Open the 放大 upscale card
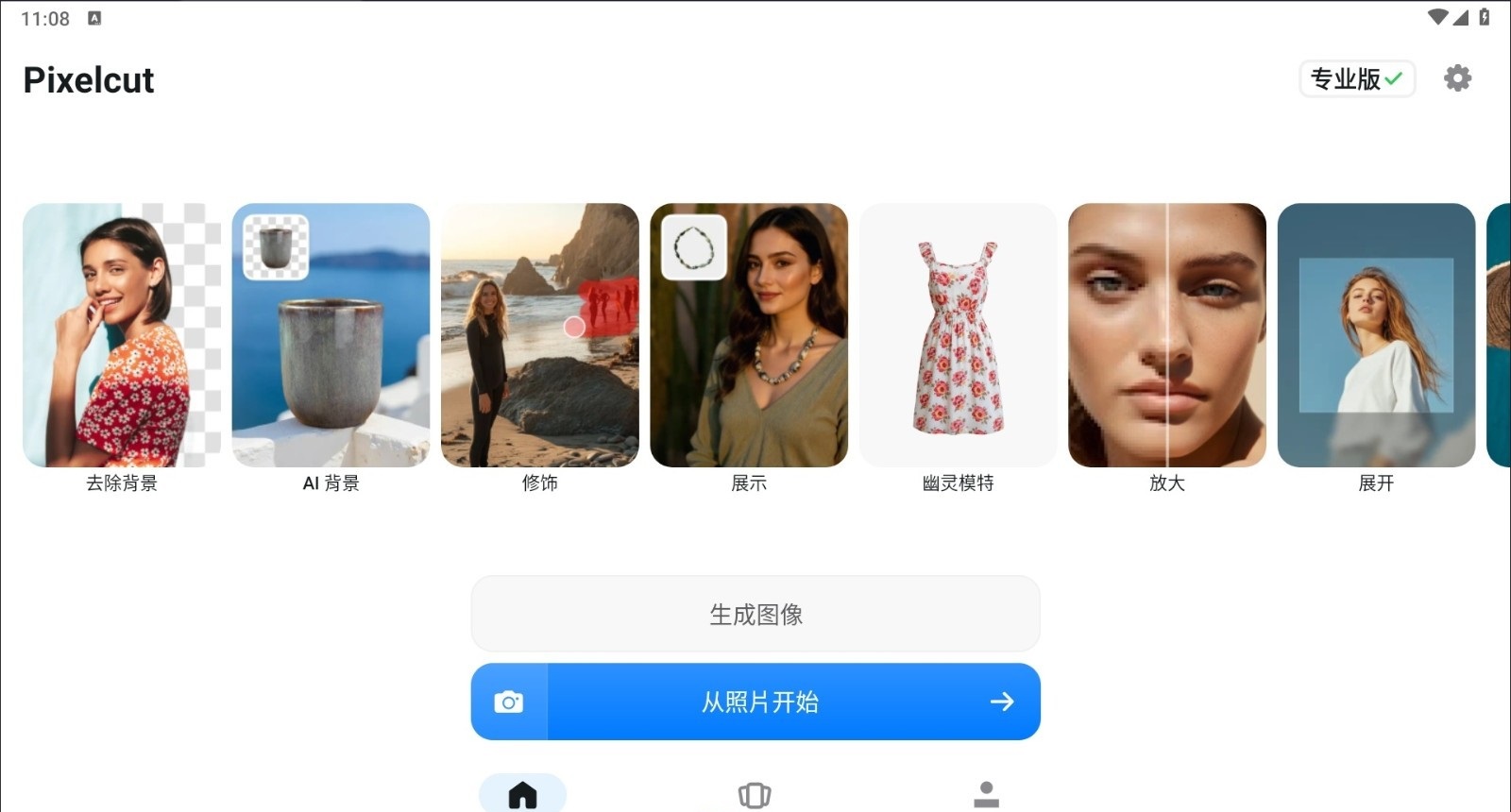Image resolution: width=1511 pixels, height=812 pixels. [1166, 335]
